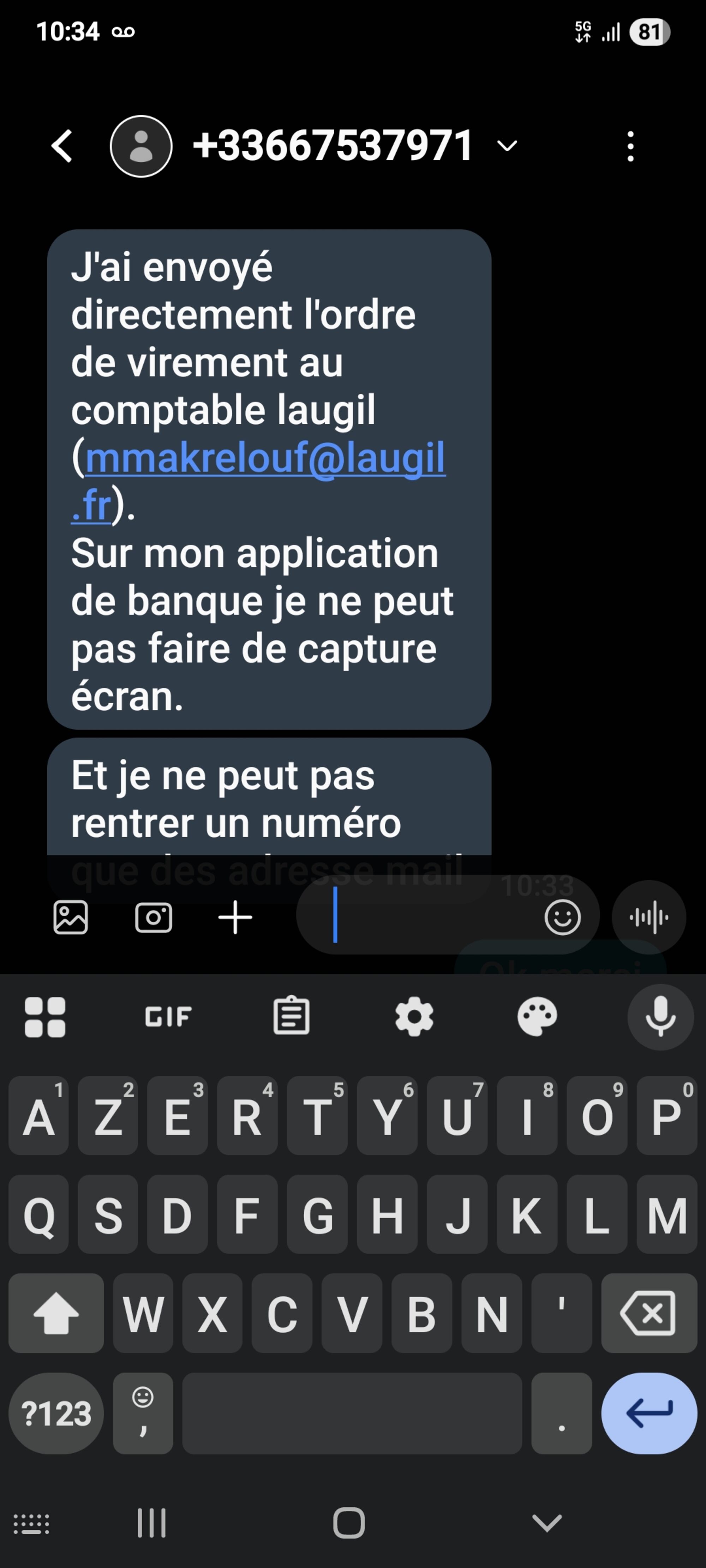
Task: Open the keyboard theme palette
Action: pos(537,1016)
